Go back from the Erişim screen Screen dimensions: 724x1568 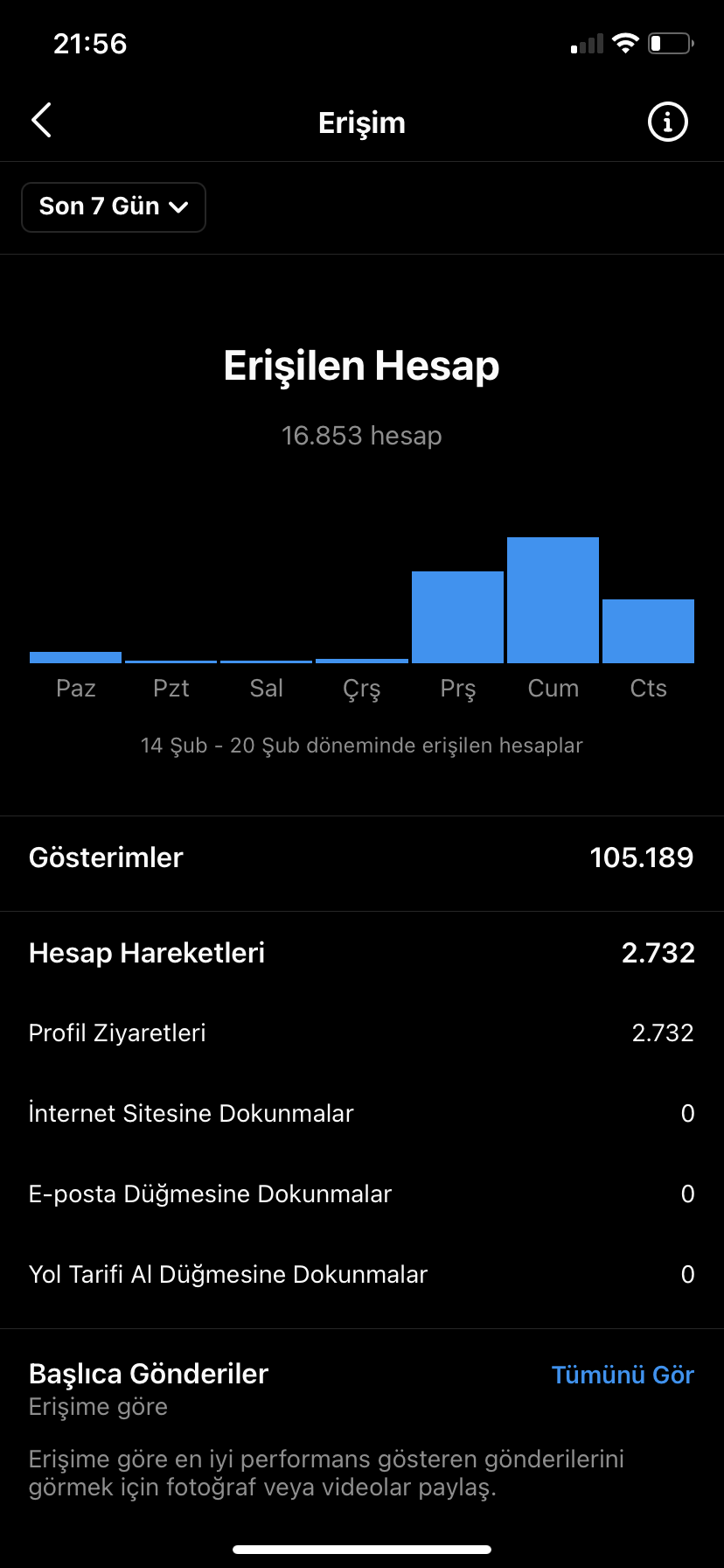(x=42, y=121)
